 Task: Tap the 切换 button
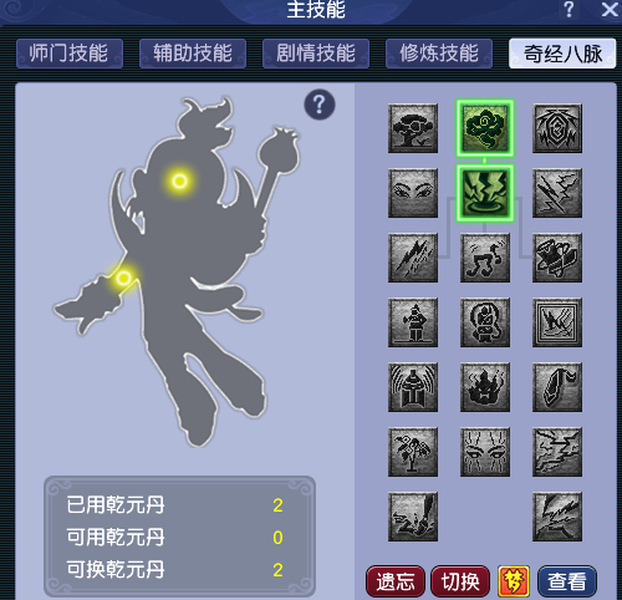click(460, 581)
